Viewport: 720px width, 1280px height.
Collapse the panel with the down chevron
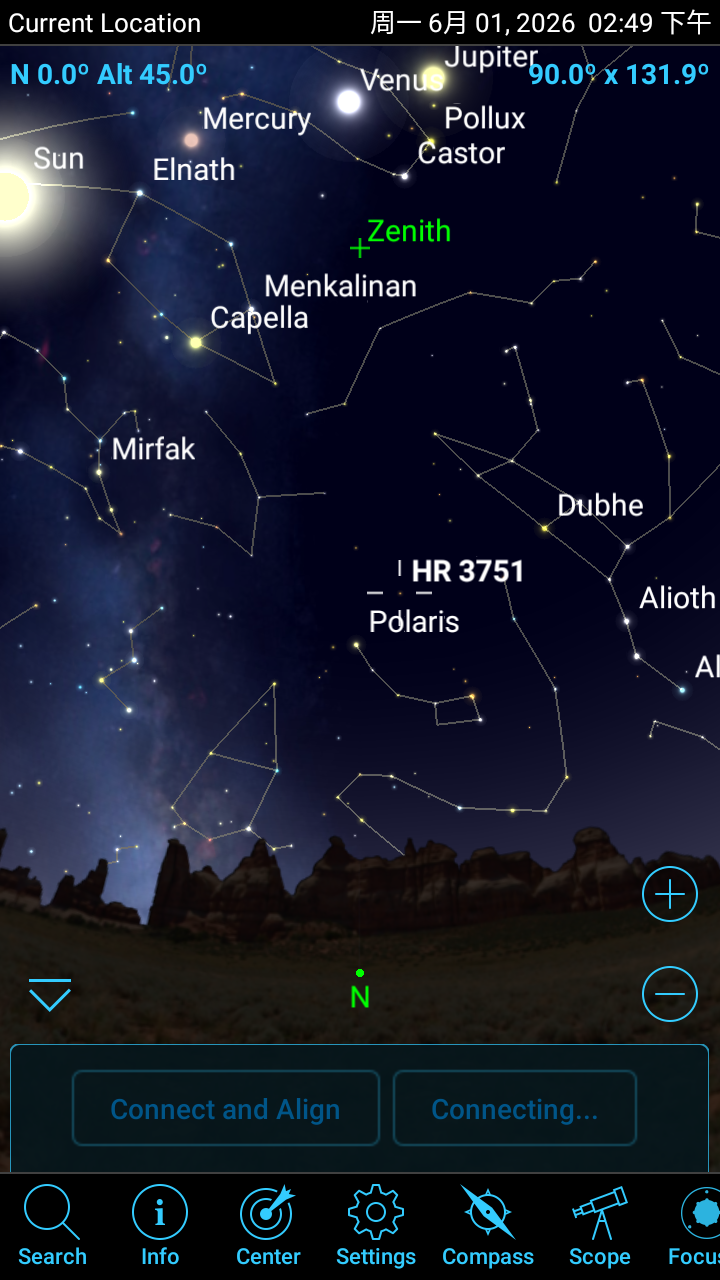tap(50, 995)
